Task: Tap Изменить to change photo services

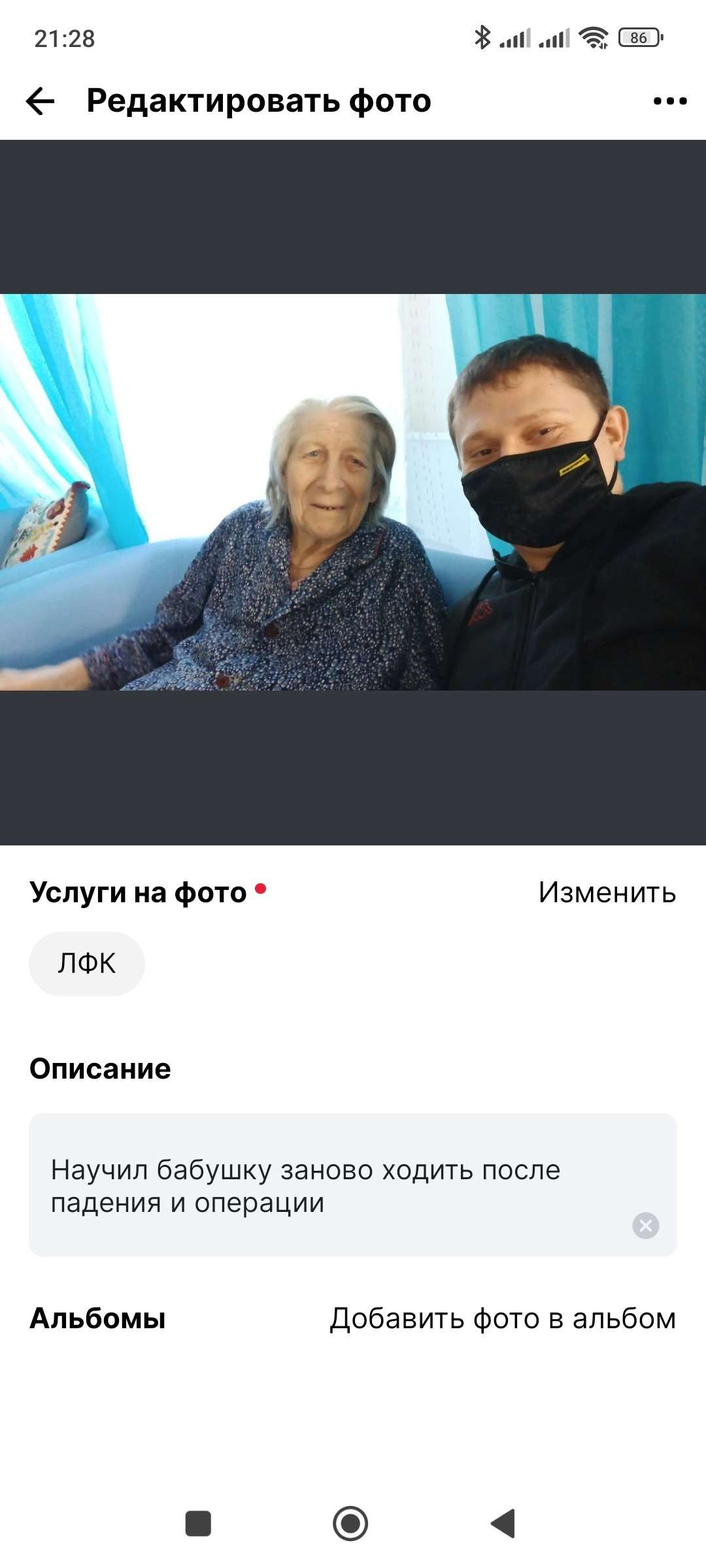Action: coord(607,892)
